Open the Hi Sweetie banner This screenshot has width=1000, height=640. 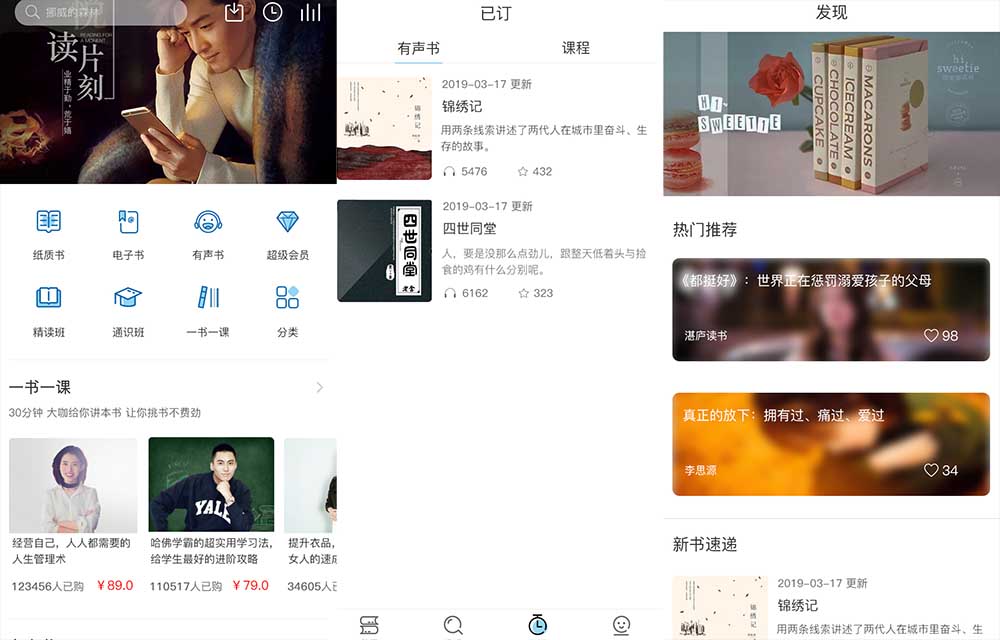coord(831,113)
